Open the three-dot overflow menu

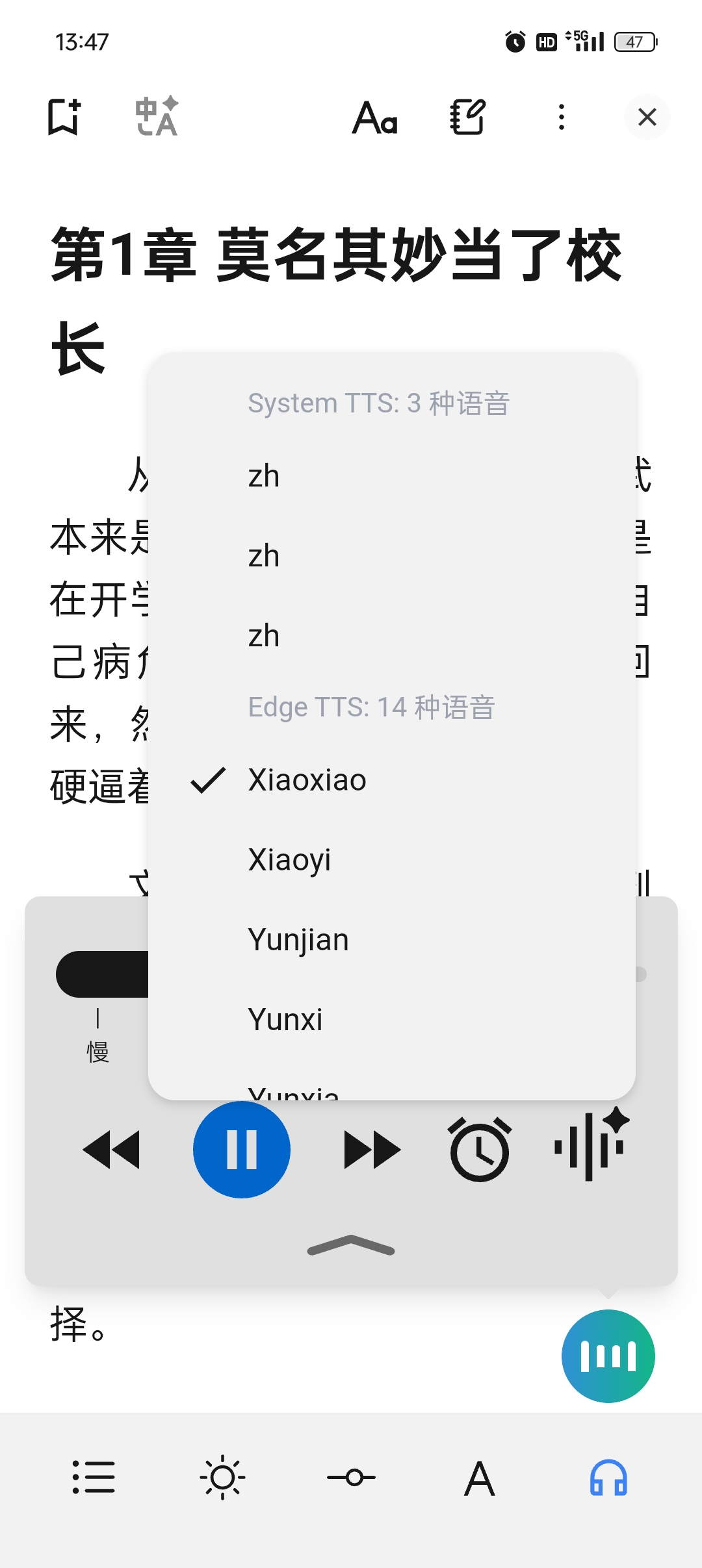[x=562, y=118]
